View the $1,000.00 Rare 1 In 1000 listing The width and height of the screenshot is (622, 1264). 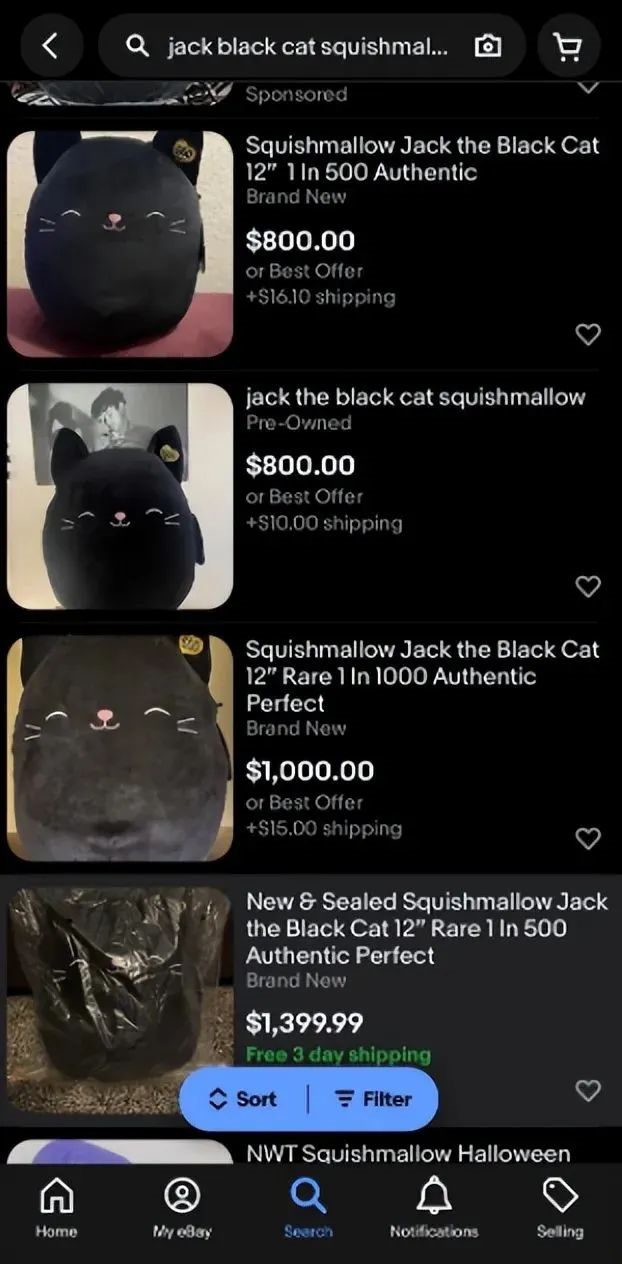pos(421,676)
